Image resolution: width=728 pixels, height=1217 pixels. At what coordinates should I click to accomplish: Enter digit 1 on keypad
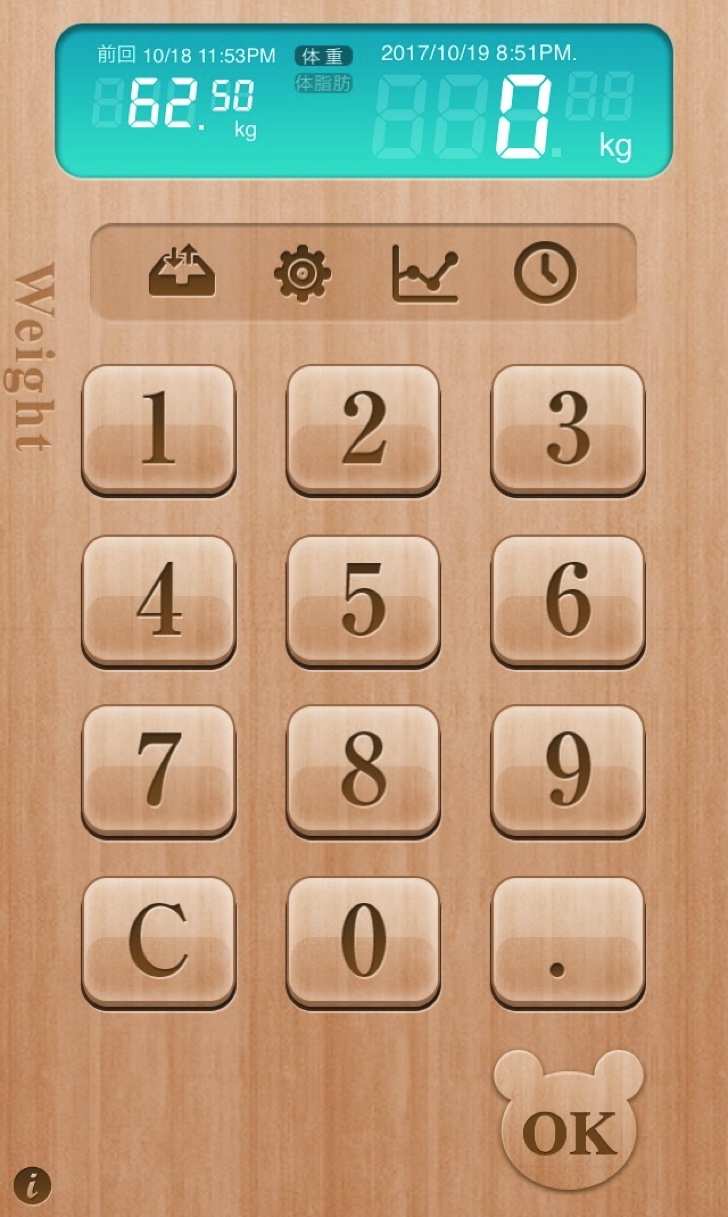coord(159,429)
